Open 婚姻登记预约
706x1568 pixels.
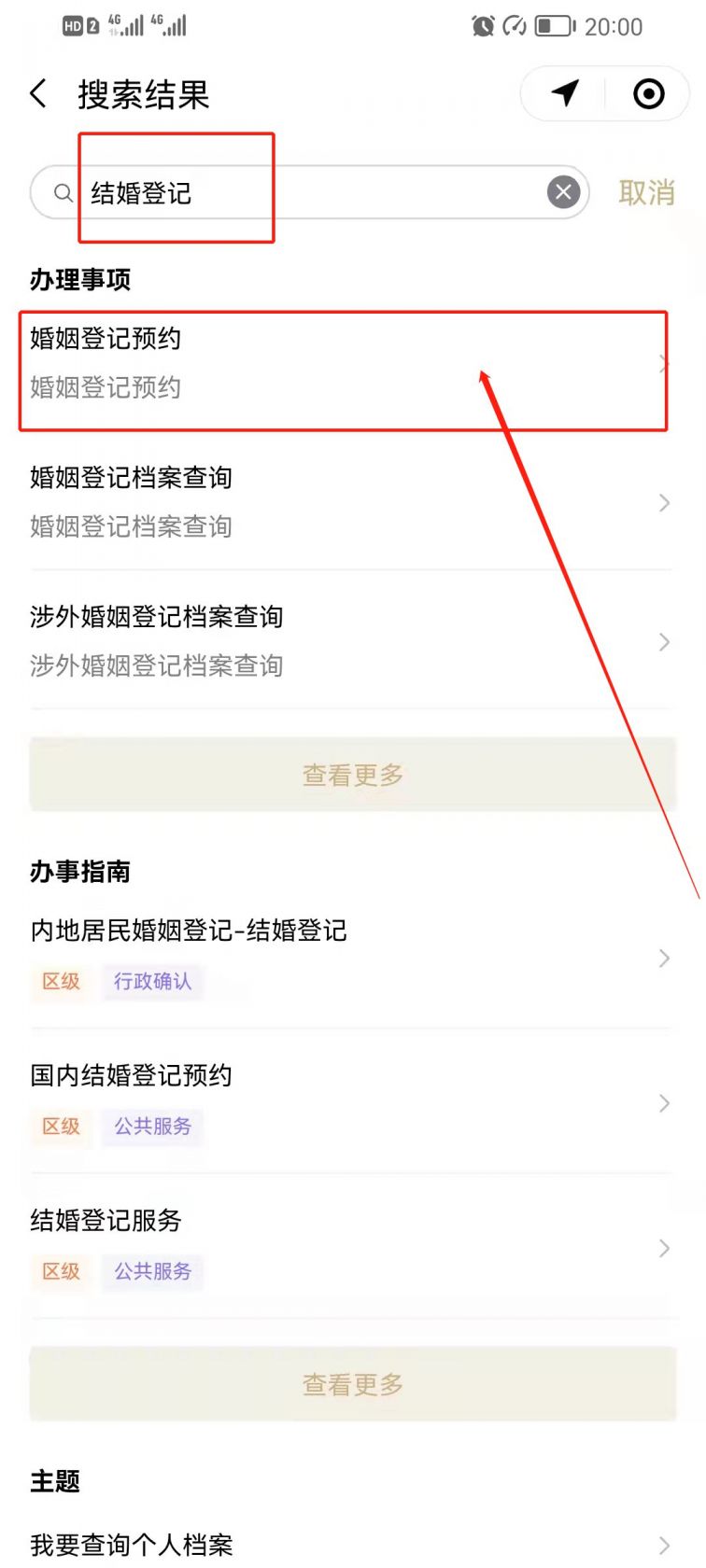350,363
